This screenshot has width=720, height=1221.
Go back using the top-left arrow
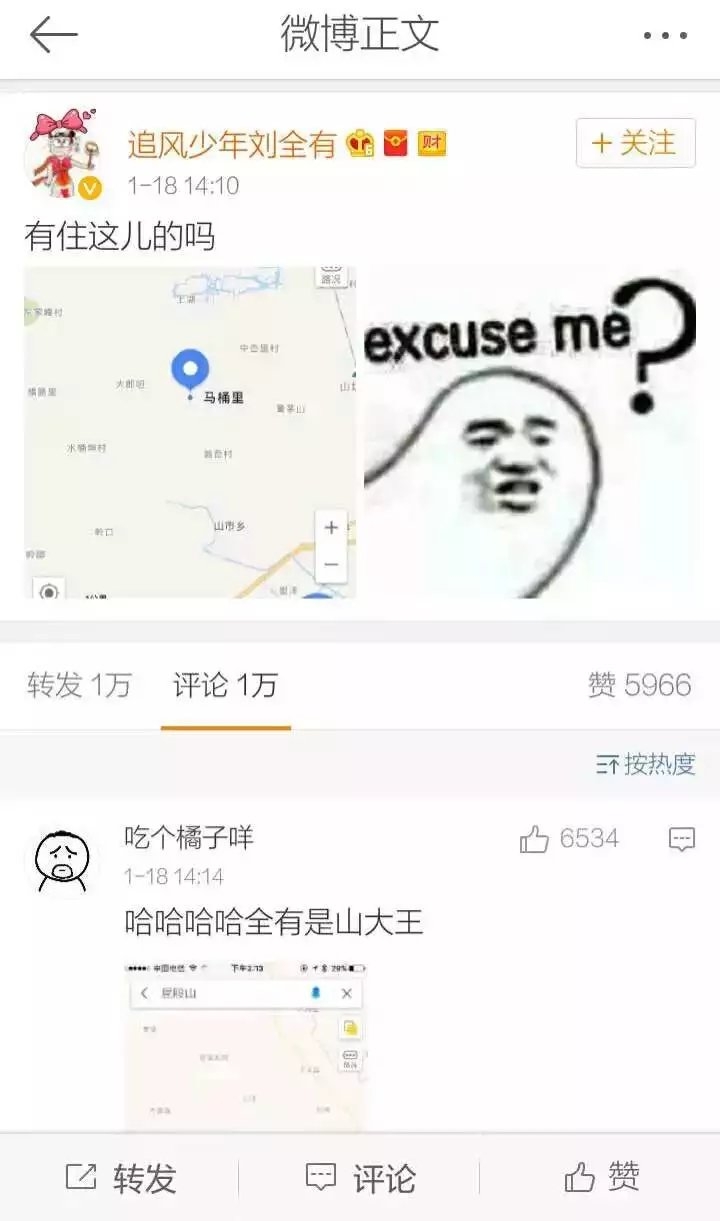53,35
